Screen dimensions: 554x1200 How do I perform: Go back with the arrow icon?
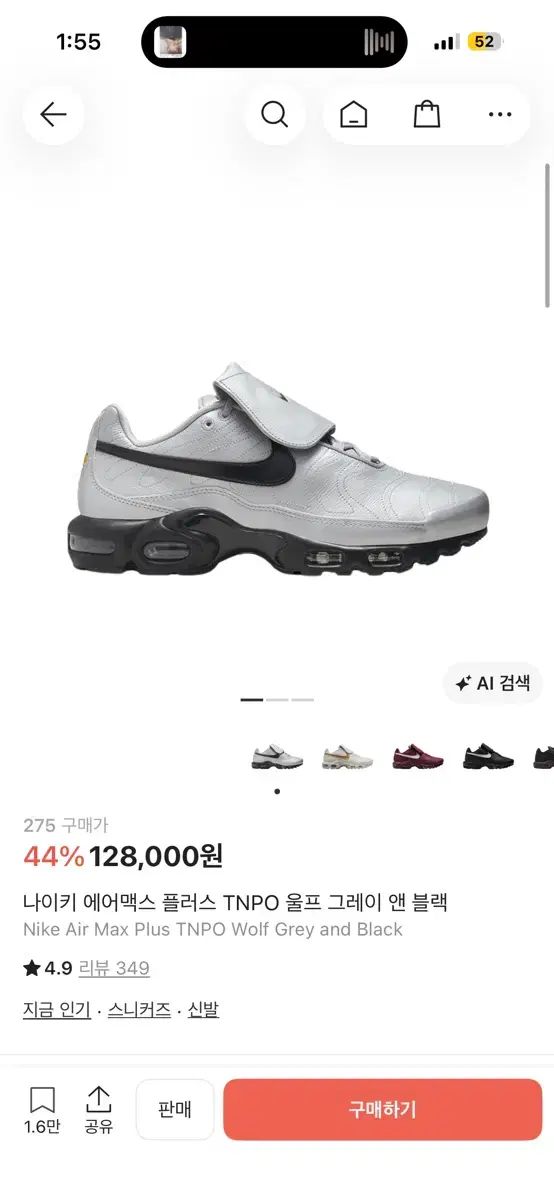[x=53, y=114]
